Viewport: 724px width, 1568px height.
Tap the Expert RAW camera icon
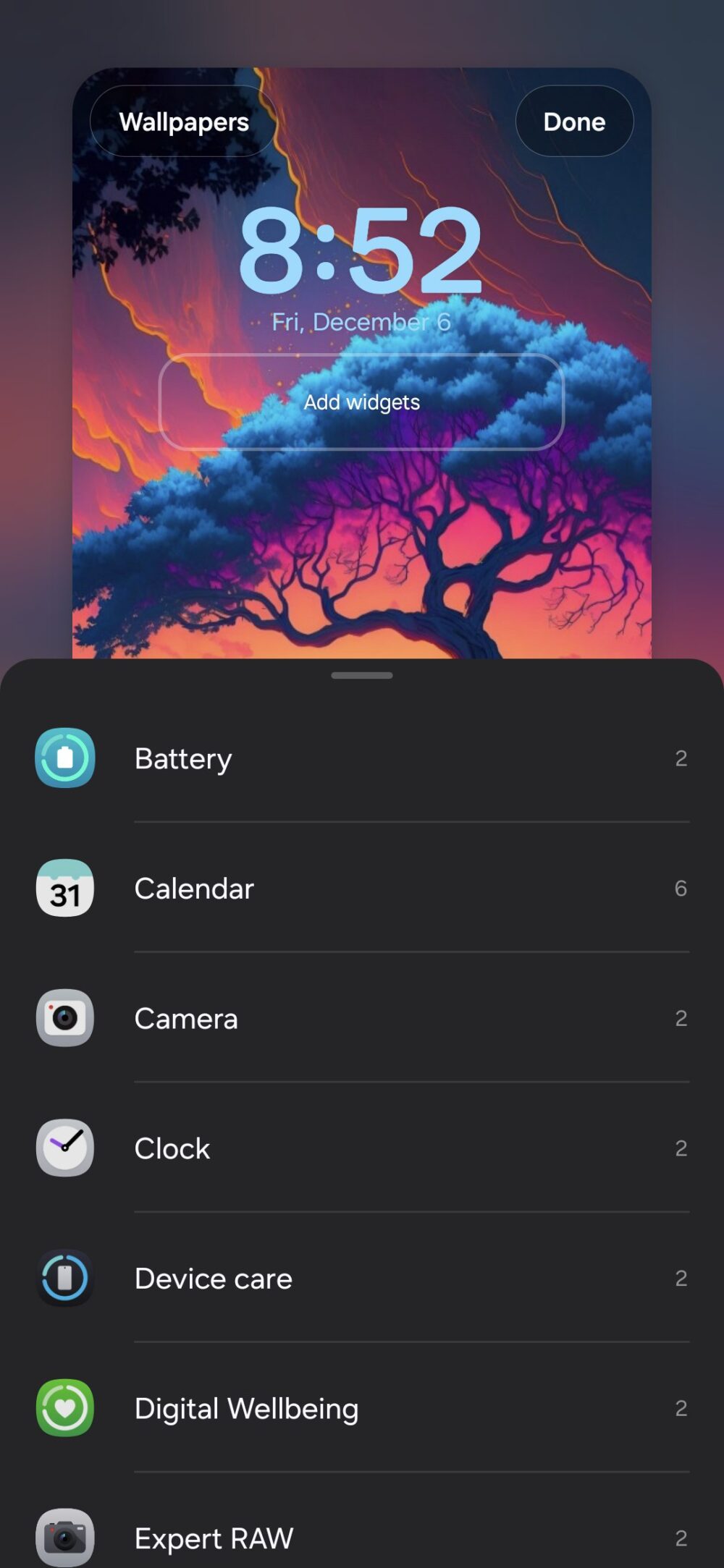(64, 1538)
